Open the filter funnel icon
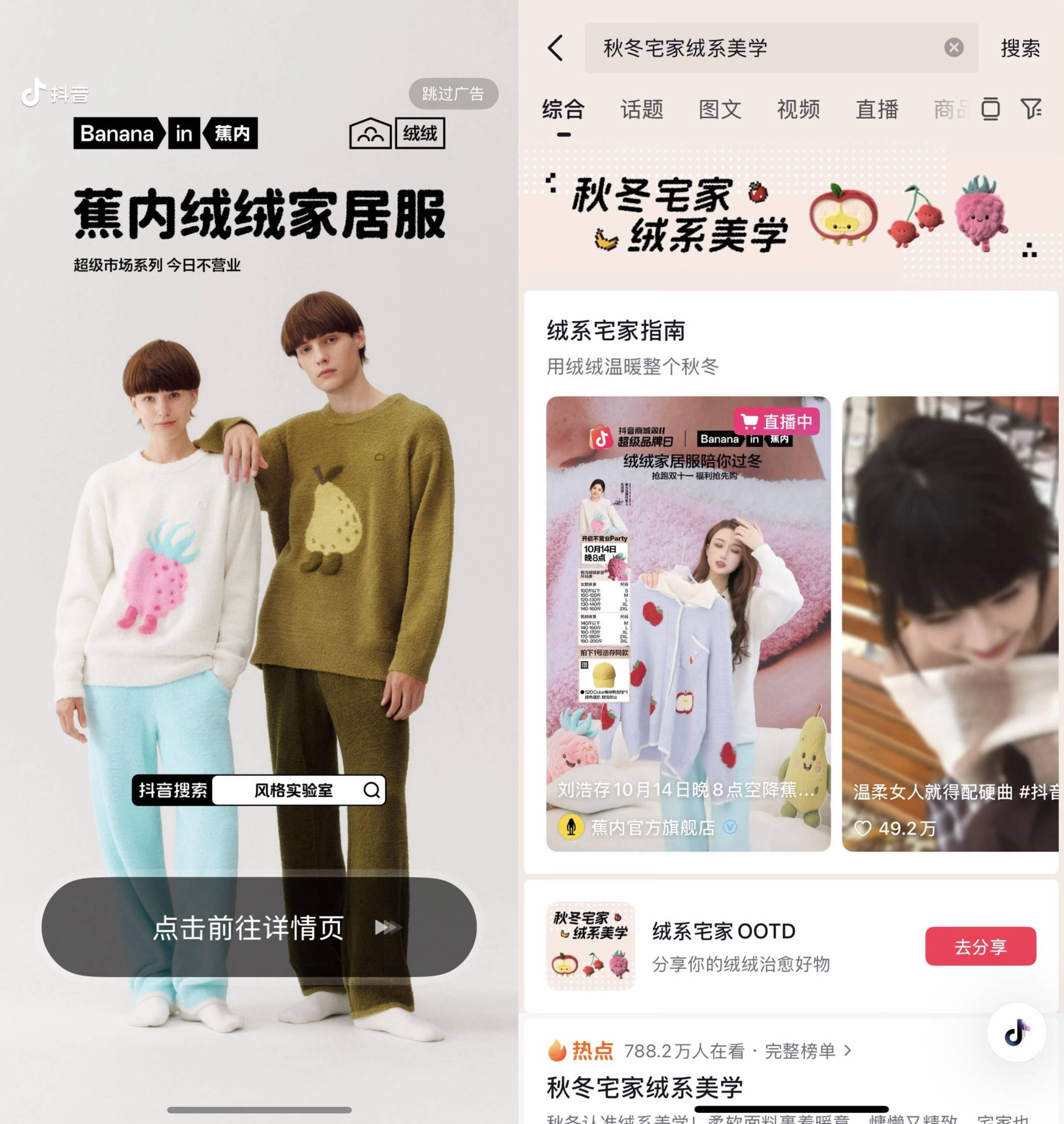1064x1124 pixels. point(1031,108)
